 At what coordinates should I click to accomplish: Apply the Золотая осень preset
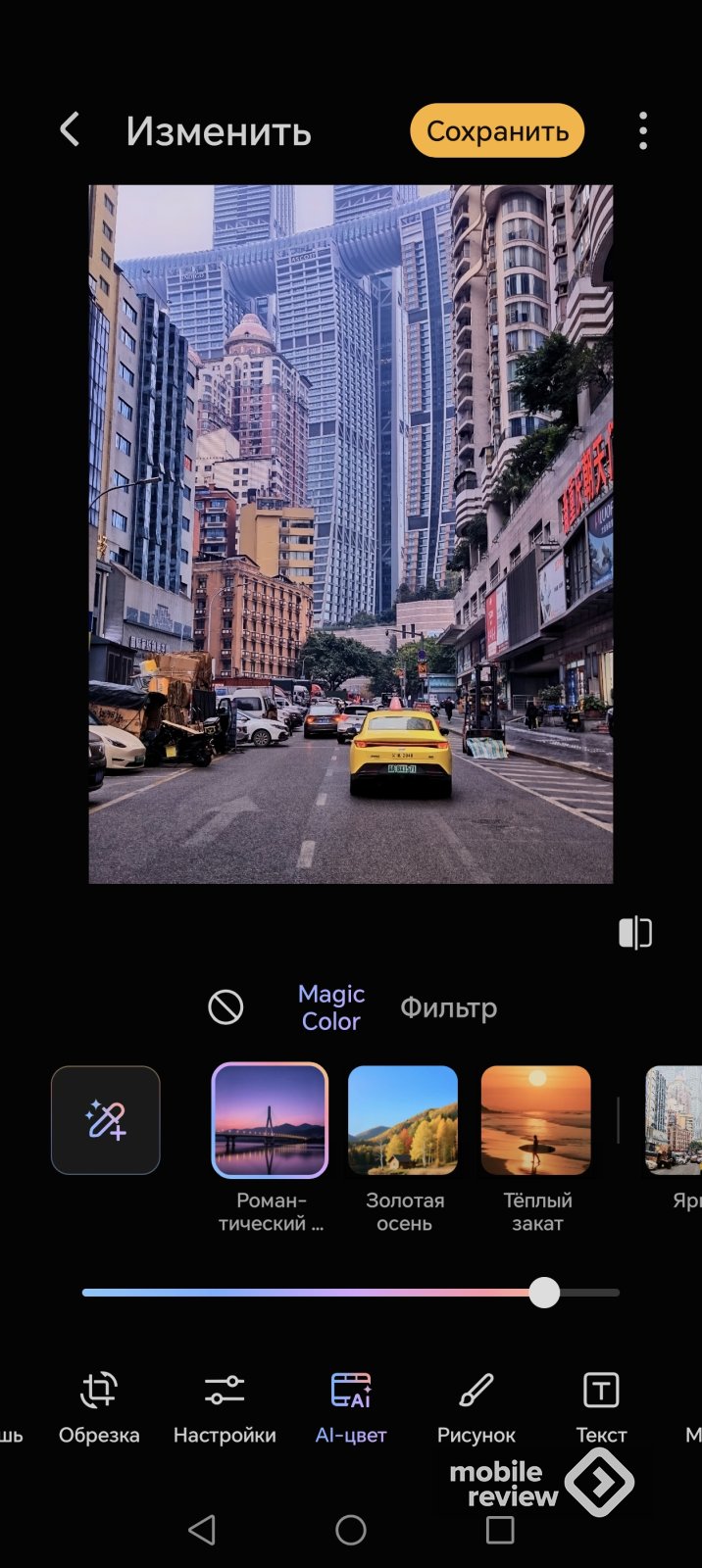[x=403, y=1120]
